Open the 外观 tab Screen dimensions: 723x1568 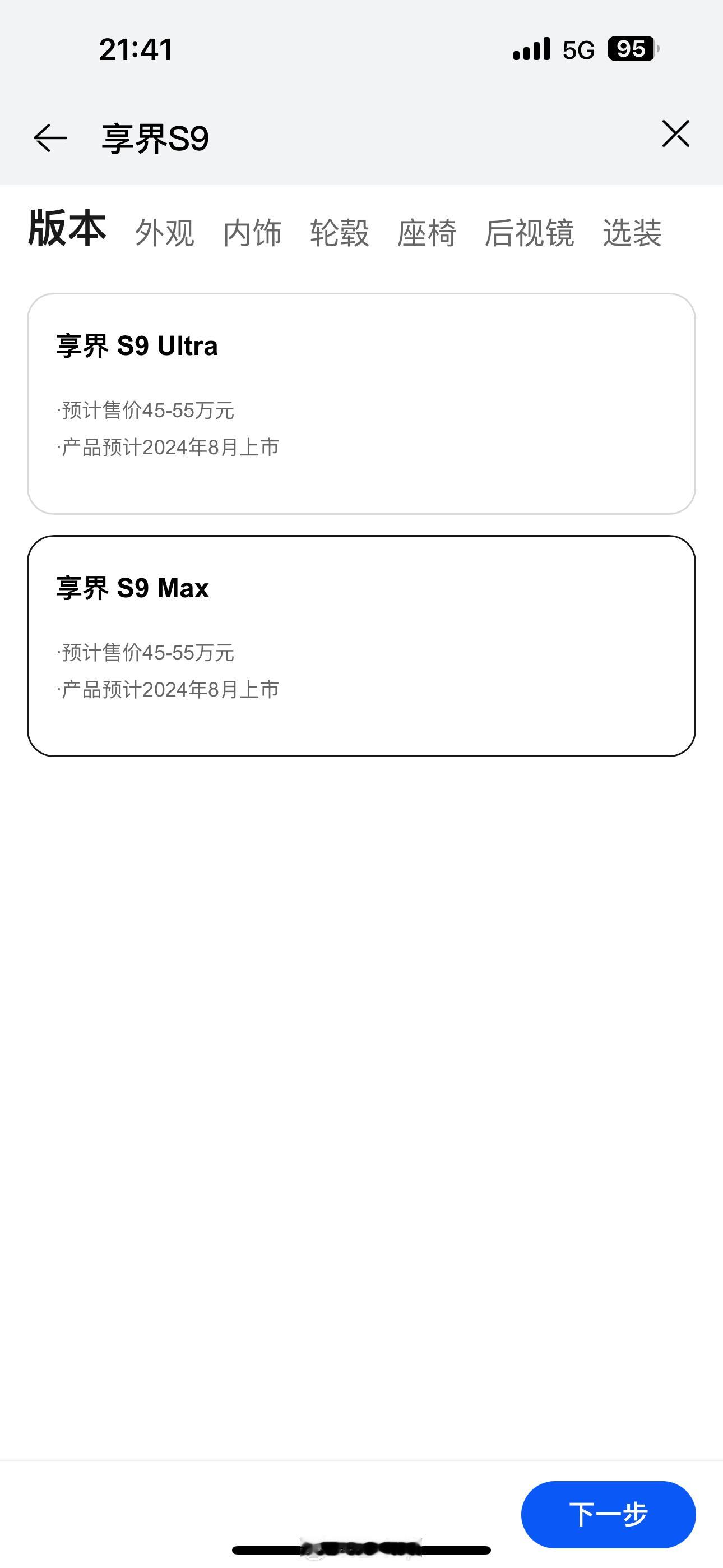coord(164,234)
